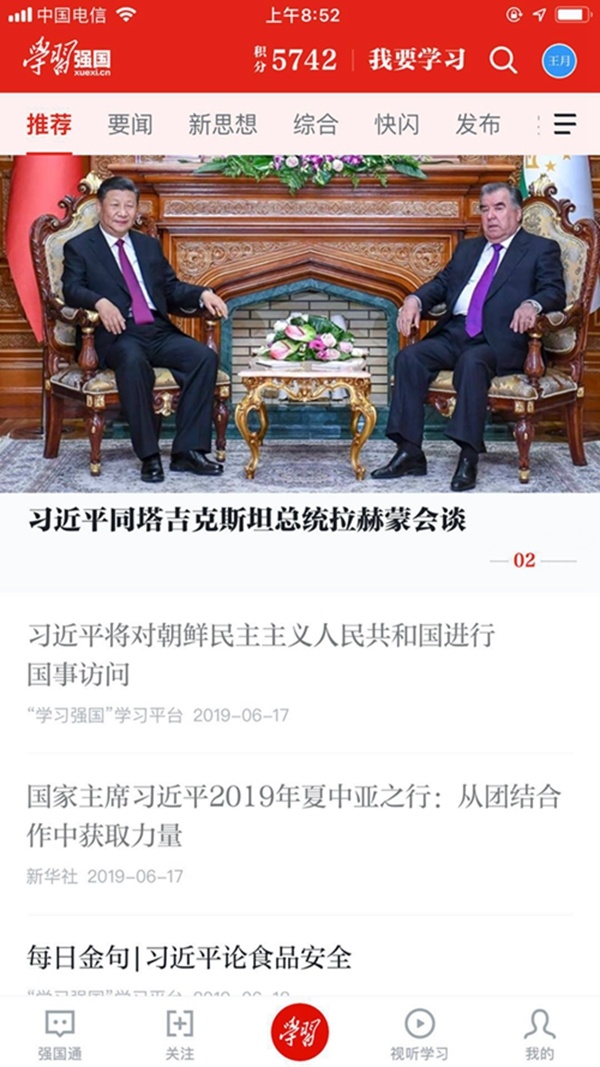This screenshot has height=1067, width=600.
Task: Open 我的 in bottom bar
Action: coord(539,1034)
